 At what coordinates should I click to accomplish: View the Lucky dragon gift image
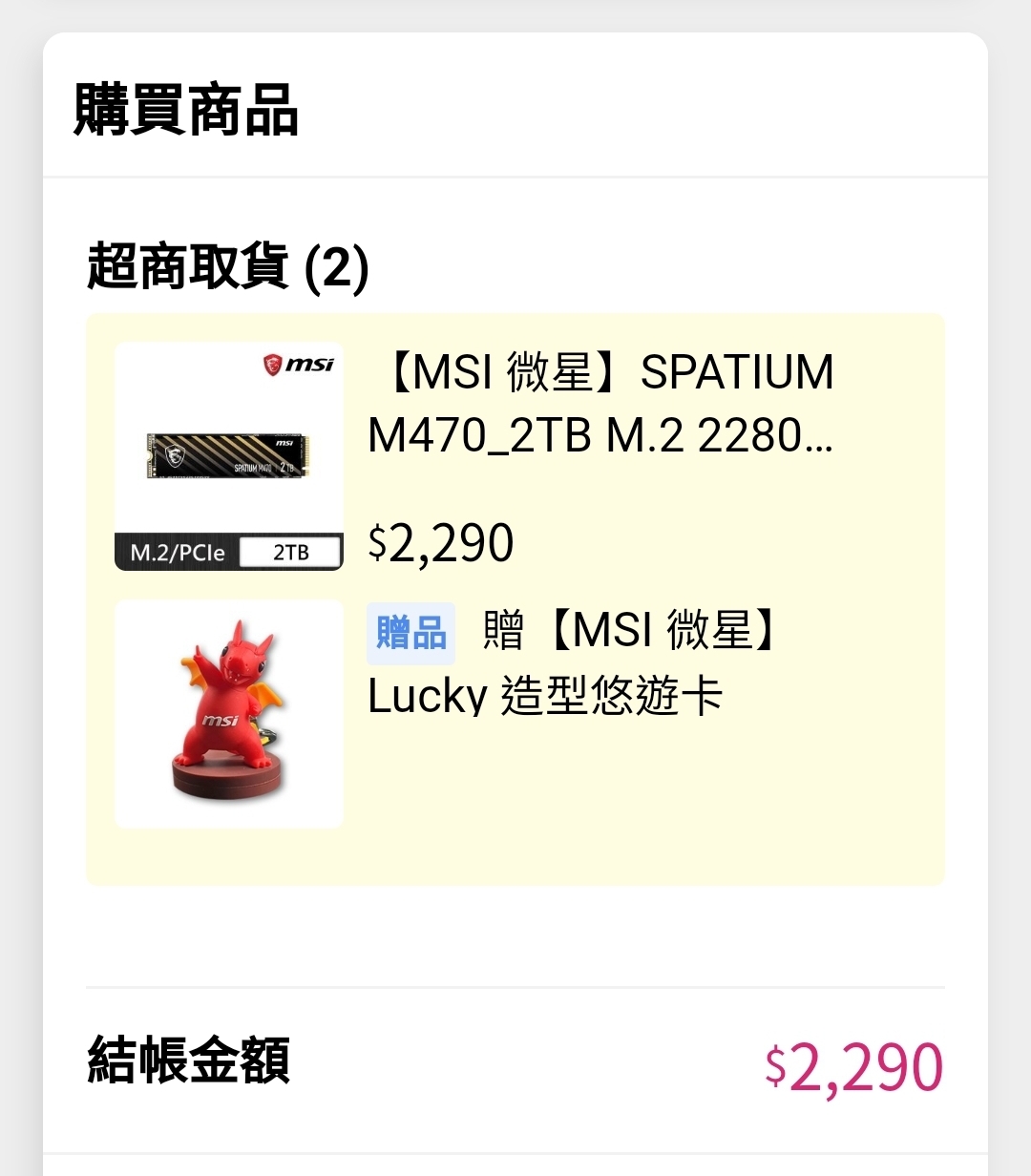coord(228,713)
